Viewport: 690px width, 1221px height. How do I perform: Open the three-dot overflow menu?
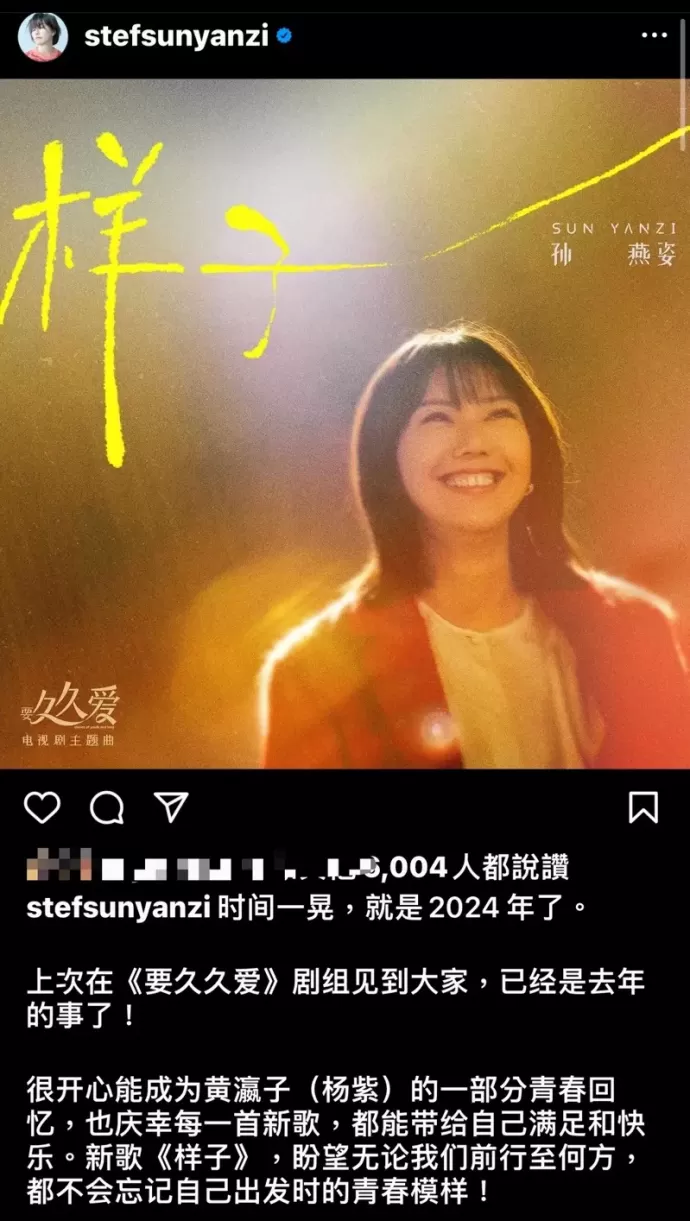tap(654, 36)
